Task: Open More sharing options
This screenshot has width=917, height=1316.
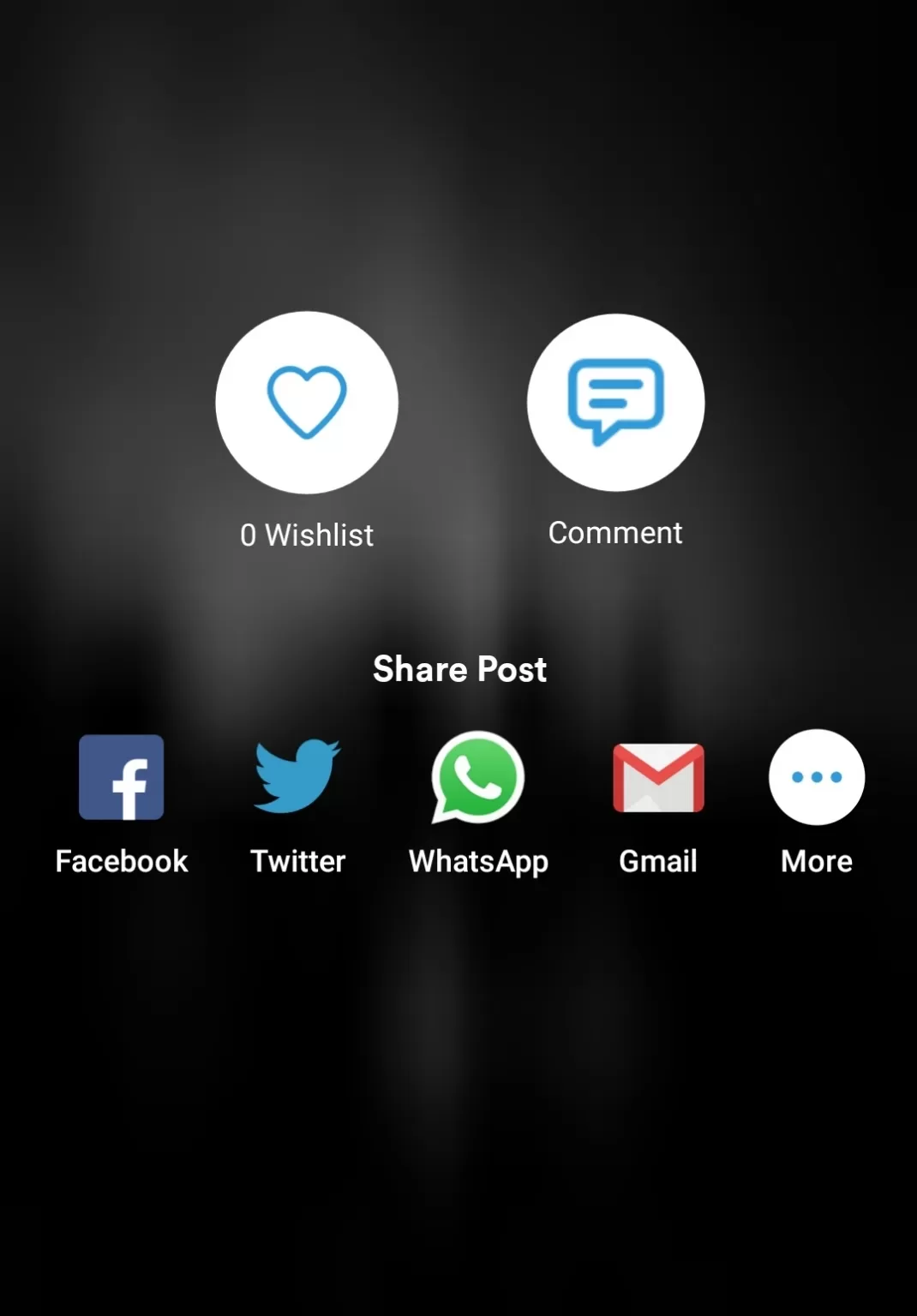Action: [x=816, y=778]
